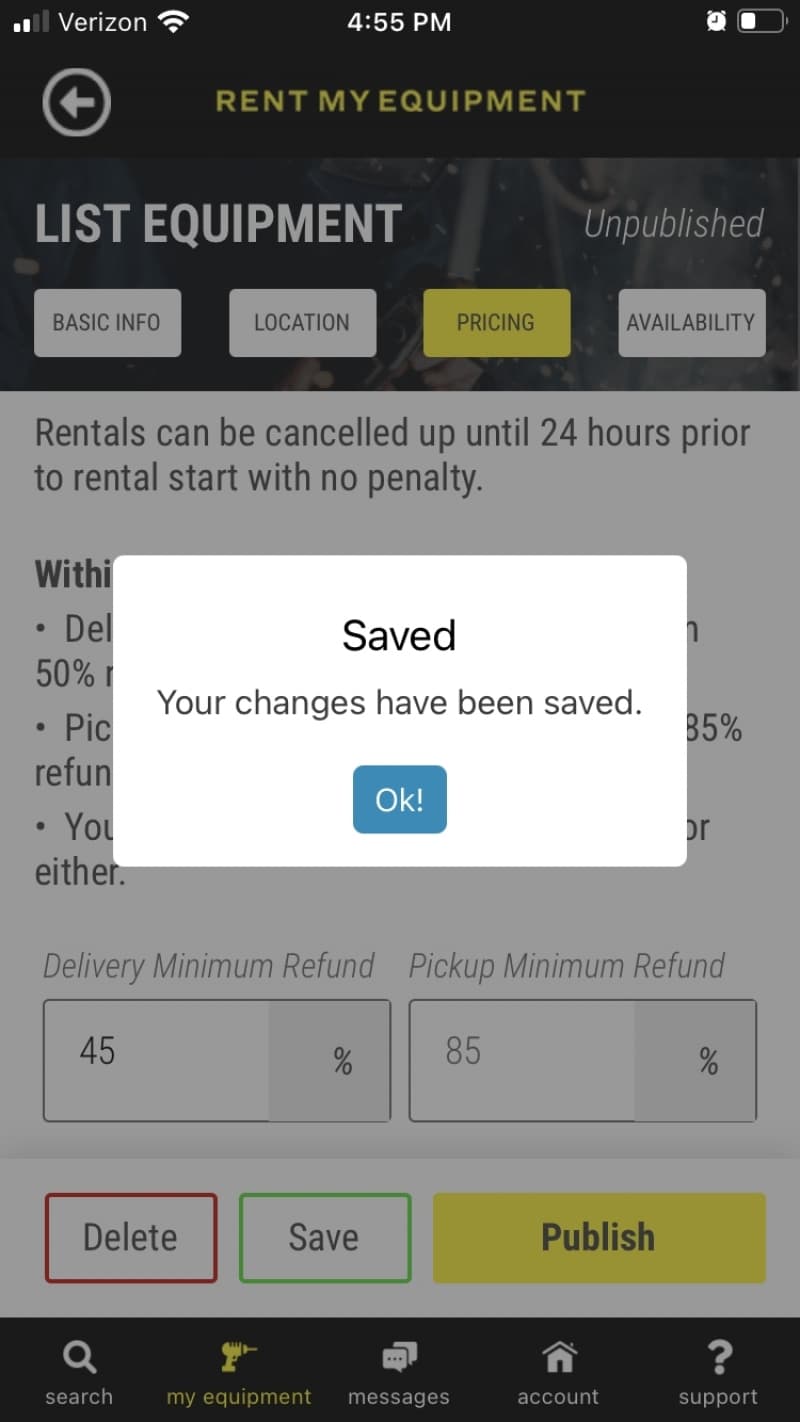Switch to the Availability tab

pyautogui.click(x=691, y=323)
